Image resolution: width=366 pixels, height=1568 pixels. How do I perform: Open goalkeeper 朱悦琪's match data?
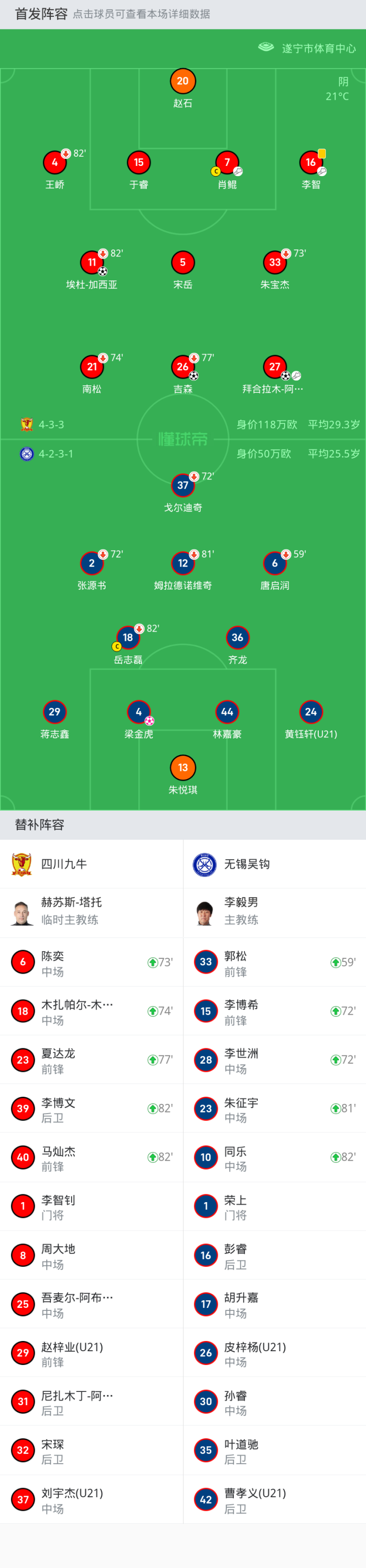pyautogui.click(x=182, y=768)
